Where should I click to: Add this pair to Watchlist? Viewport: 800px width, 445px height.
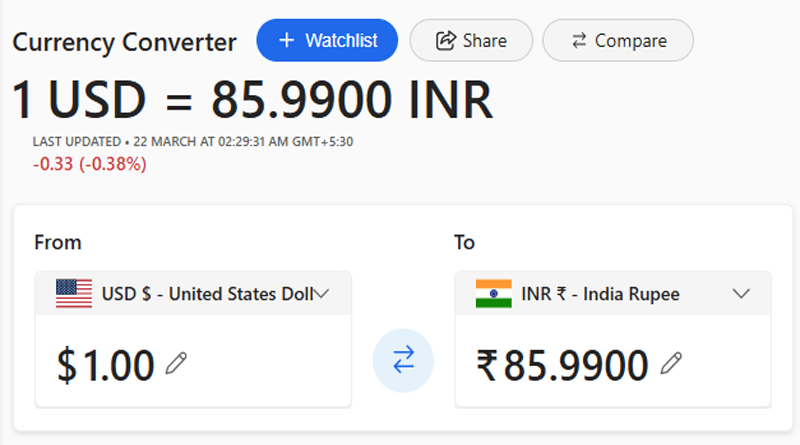327,41
